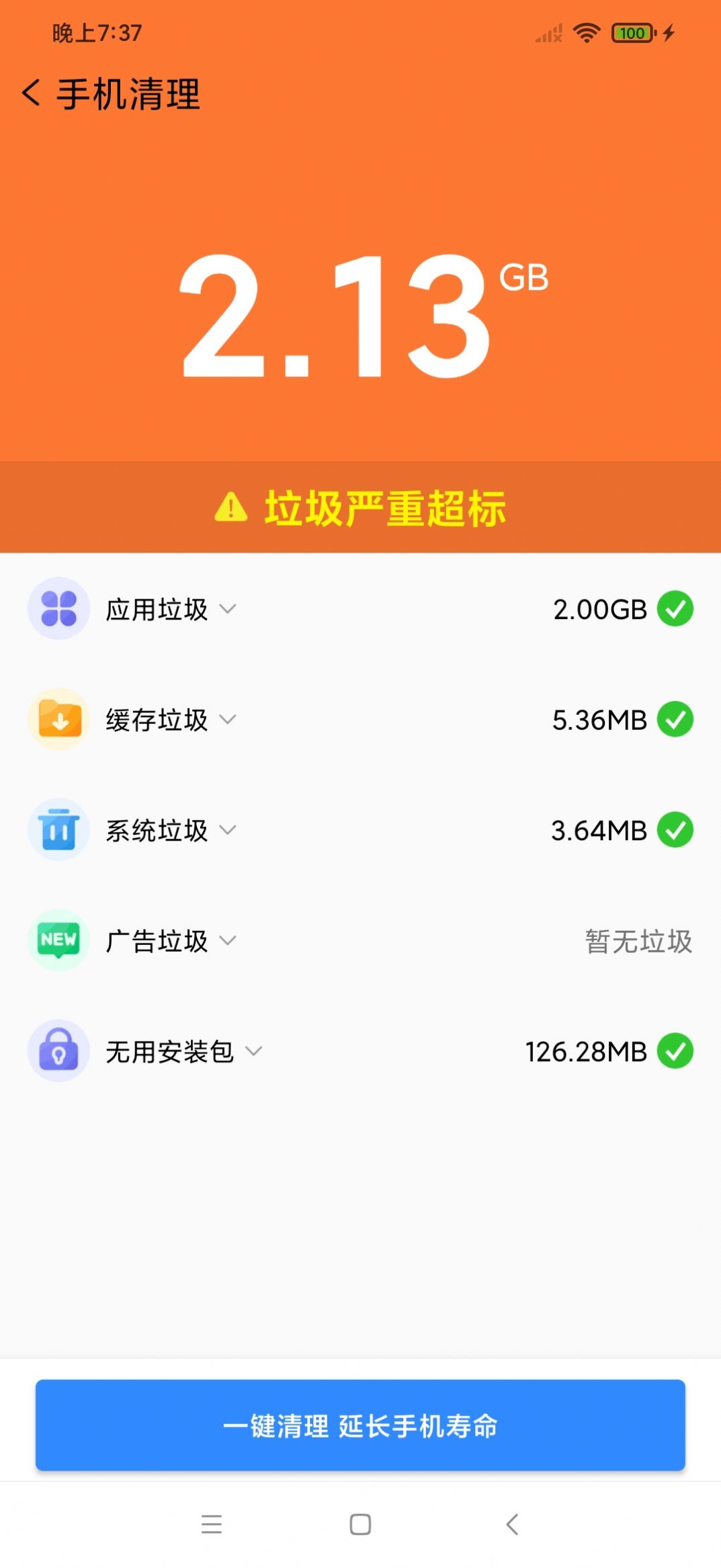
Task: Click the NEW 广告垃圾 ad junk icon
Action: (x=58, y=940)
